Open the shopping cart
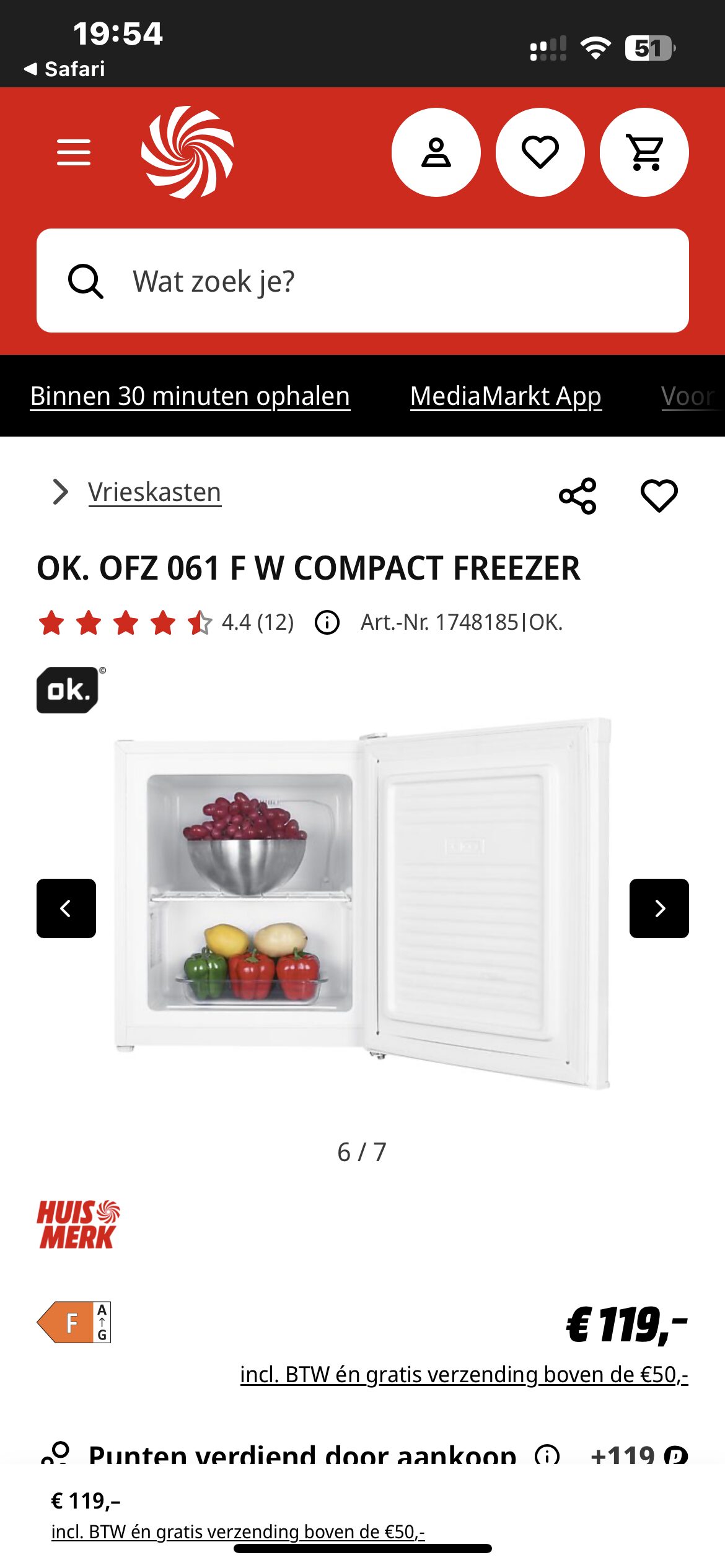Screen dimensions: 725x1568 (644, 152)
